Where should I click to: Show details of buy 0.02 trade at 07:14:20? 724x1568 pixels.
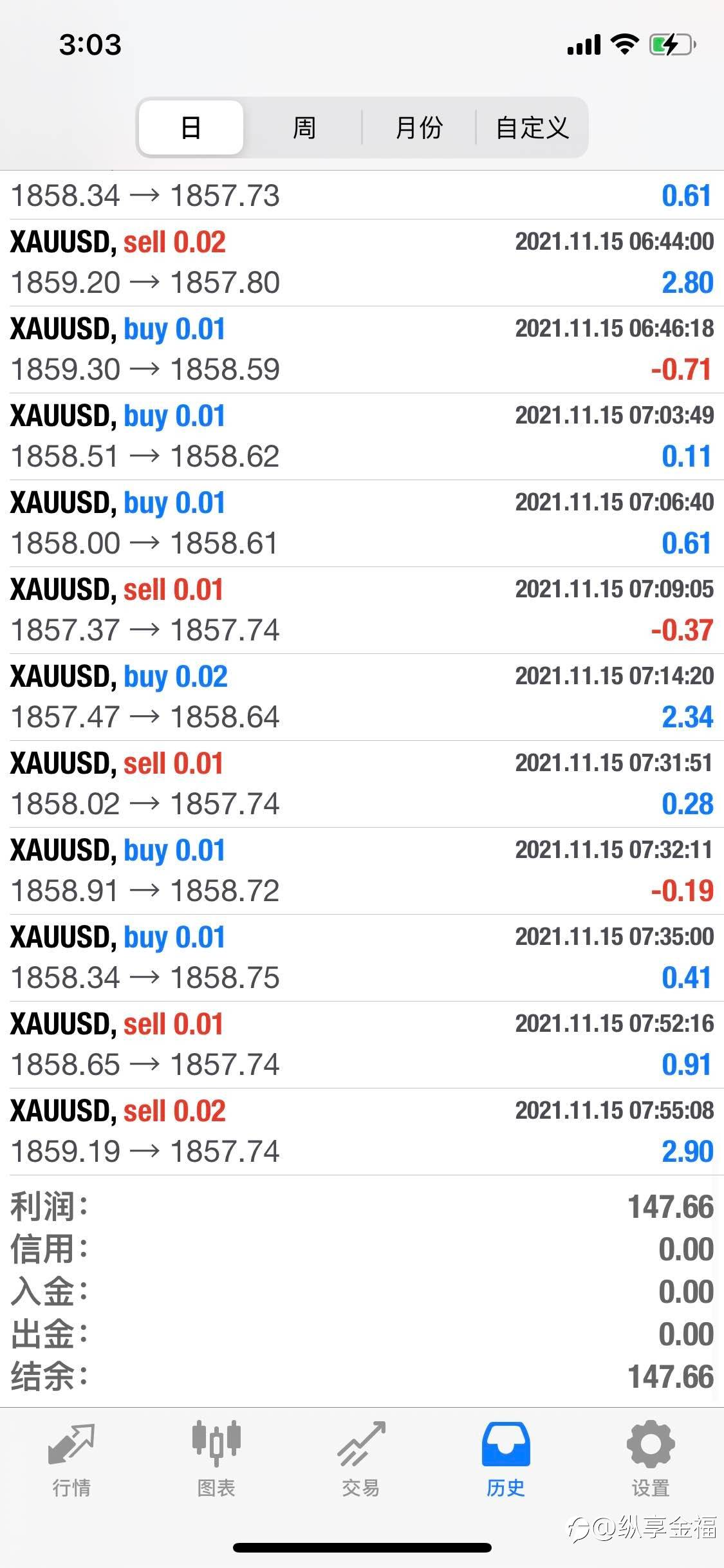point(362,697)
